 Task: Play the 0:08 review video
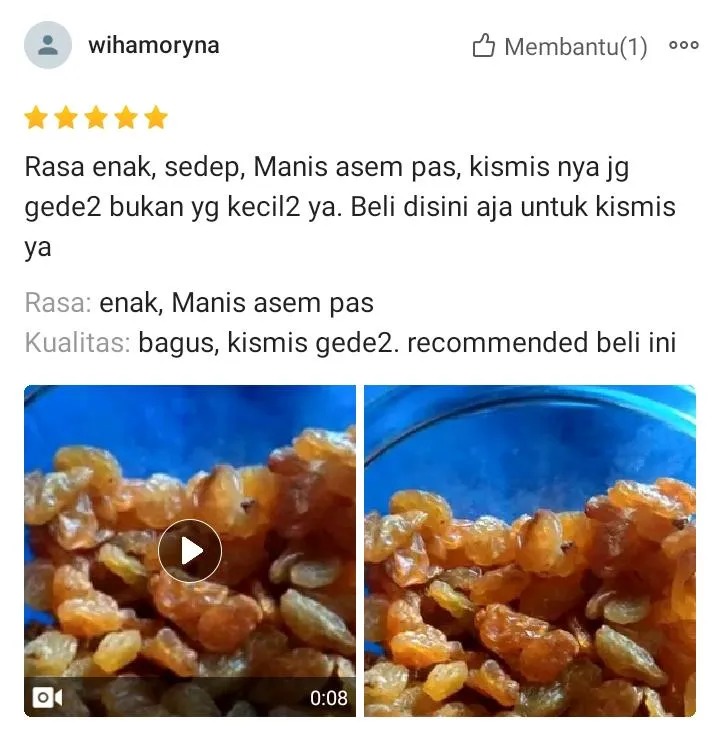click(x=190, y=551)
